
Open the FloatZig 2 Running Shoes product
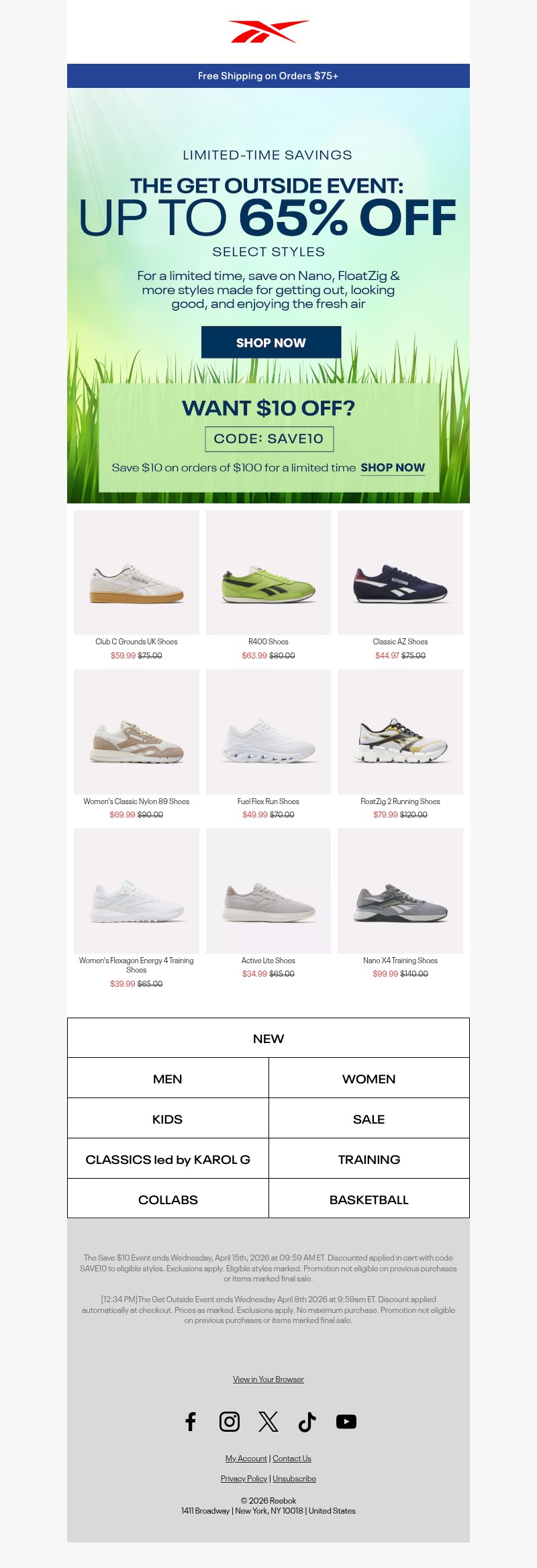400,732
